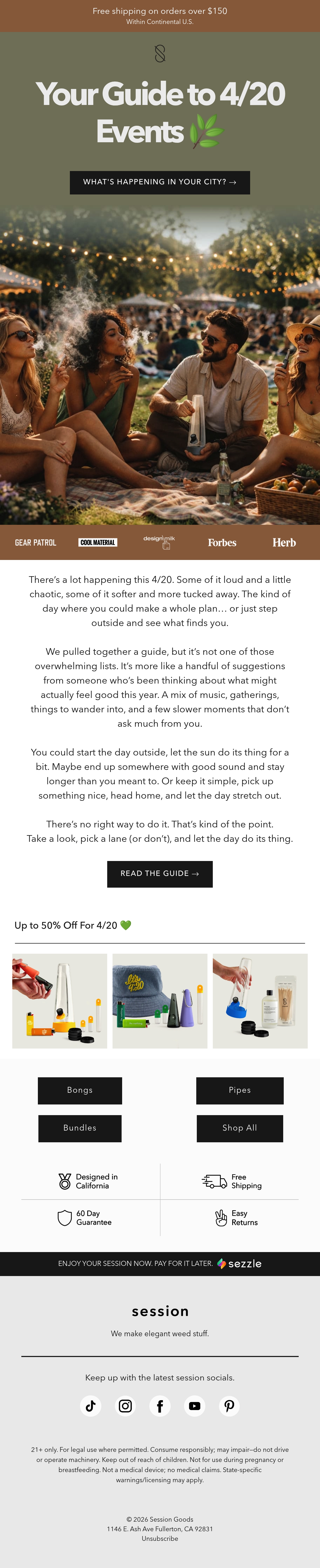Go to the Bundles category
Image resolution: width=320 pixels, height=1568 pixels.
tap(80, 1128)
